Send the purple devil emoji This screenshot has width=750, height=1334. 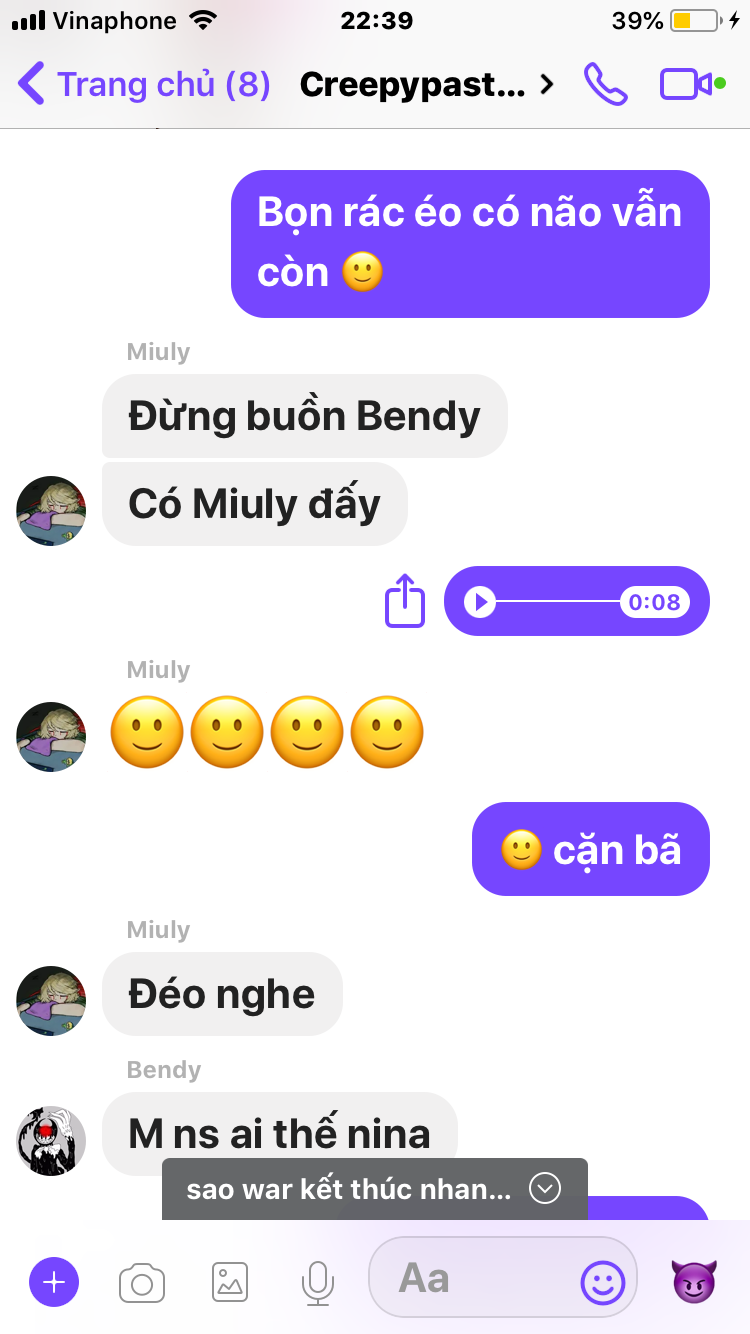point(694,1281)
